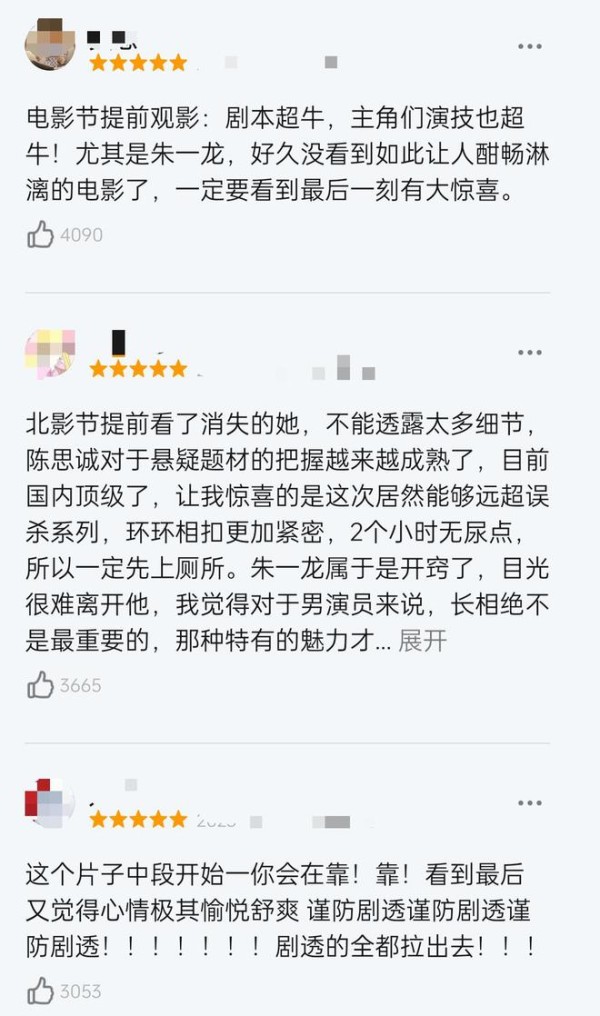Like the review with 3053 likes
Viewport: 600px width, 1016px height.
(41, 991)
